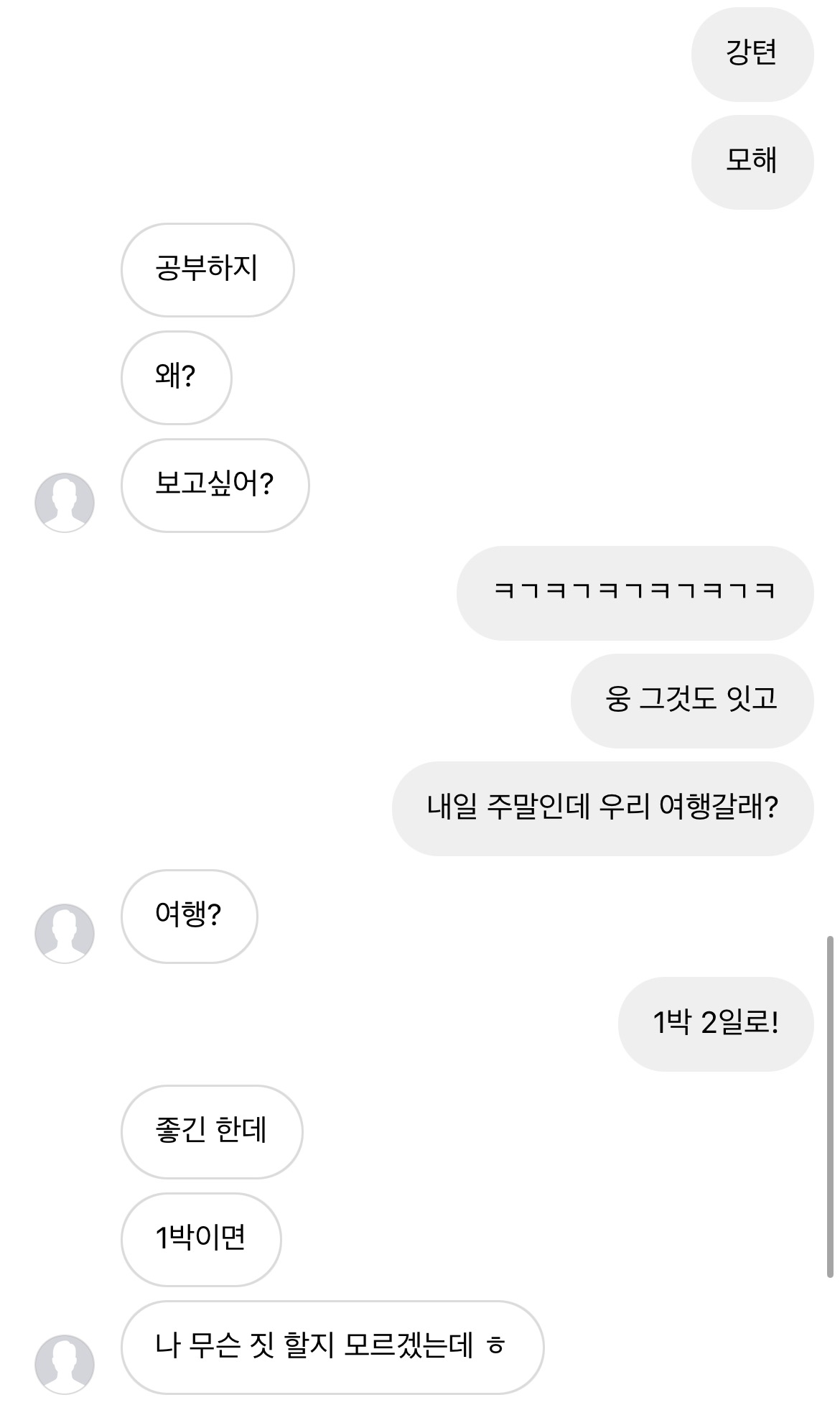
Task: View profile from avatar beside 나 무슨 짓 할지 모르겠는데
Action: (65, 1364)
